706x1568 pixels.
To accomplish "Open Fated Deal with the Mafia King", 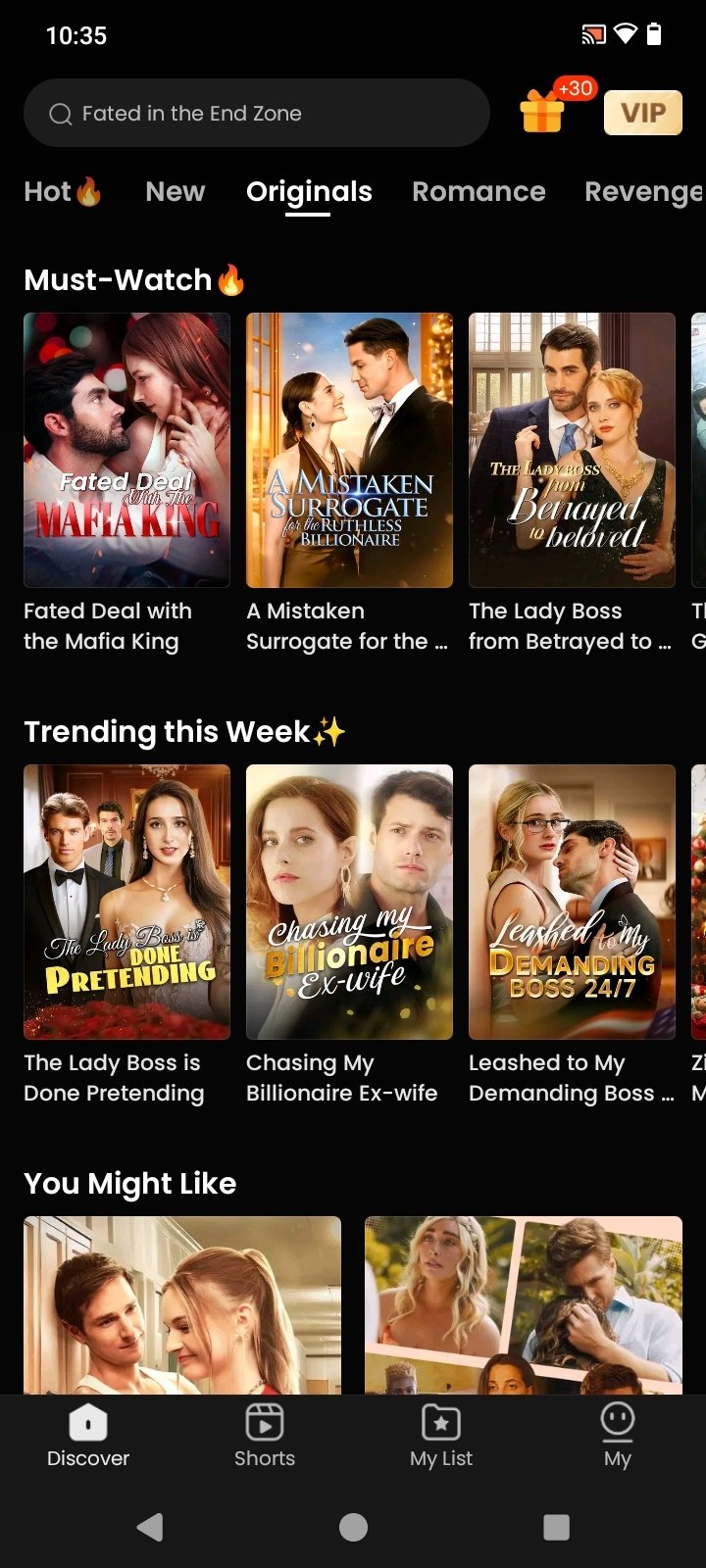I will [x=126, y=451].
